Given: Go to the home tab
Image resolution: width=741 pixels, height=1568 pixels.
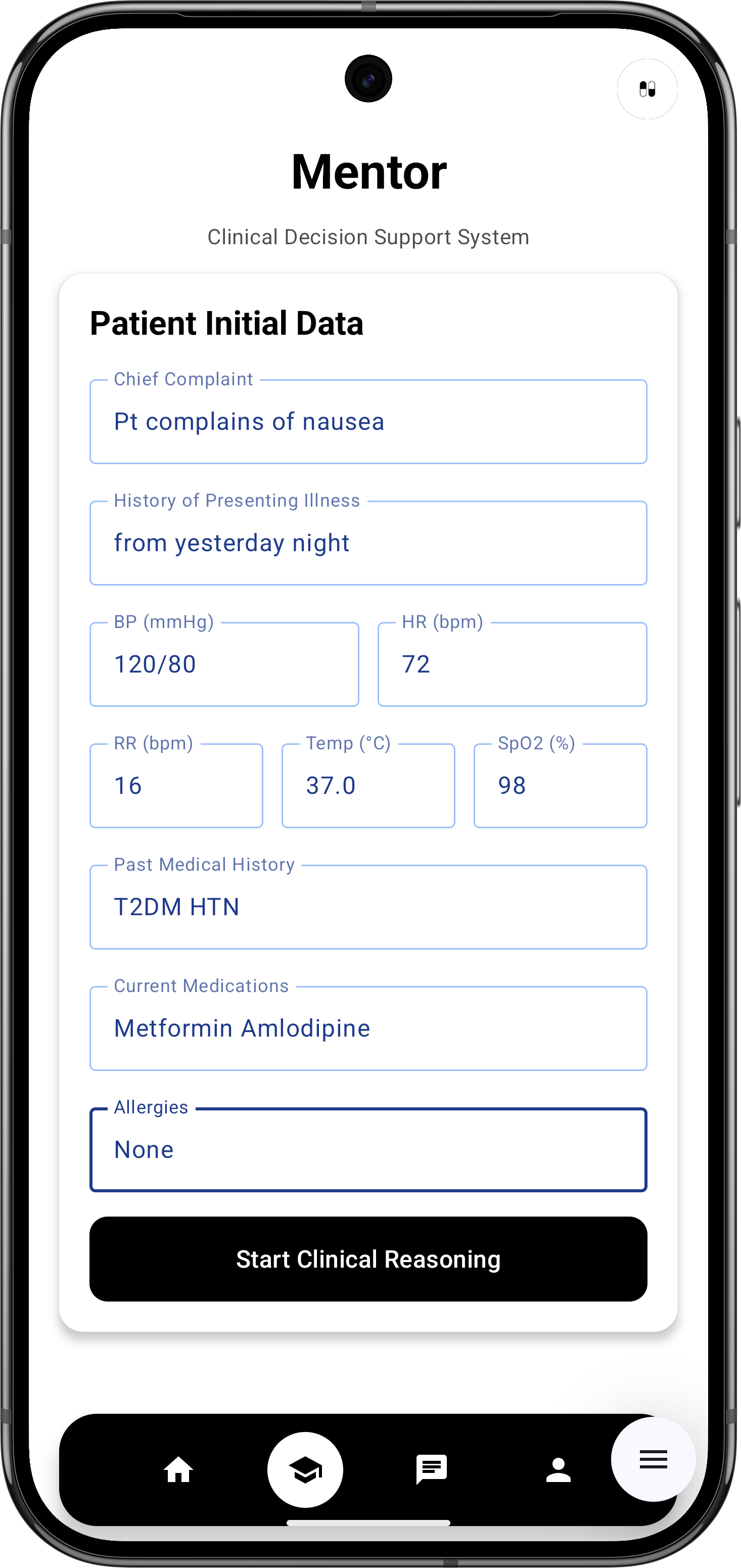Looking at the screenshot, I should tap(178, 1470).
